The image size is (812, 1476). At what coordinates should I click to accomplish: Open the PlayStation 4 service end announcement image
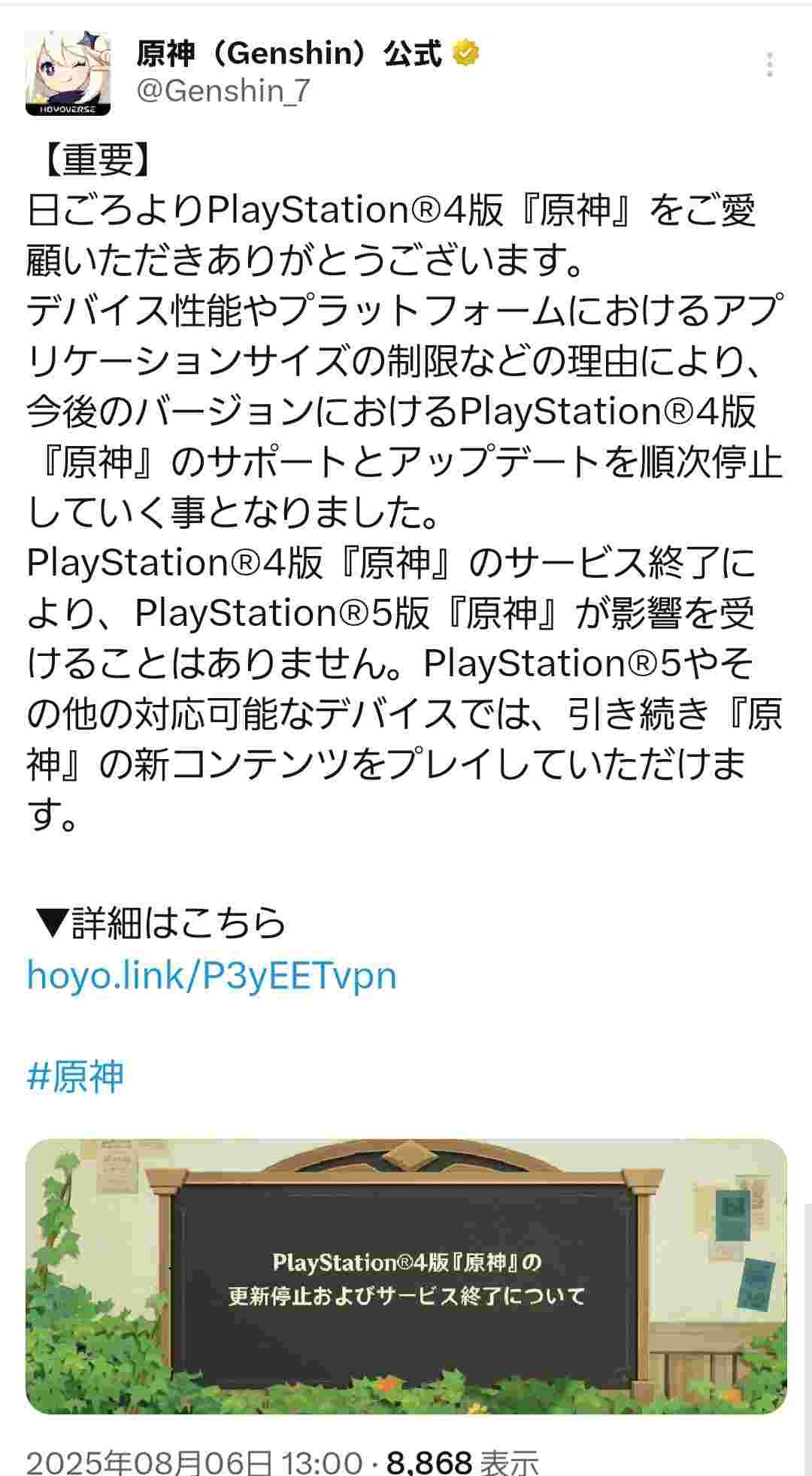tap(406, 1276)
